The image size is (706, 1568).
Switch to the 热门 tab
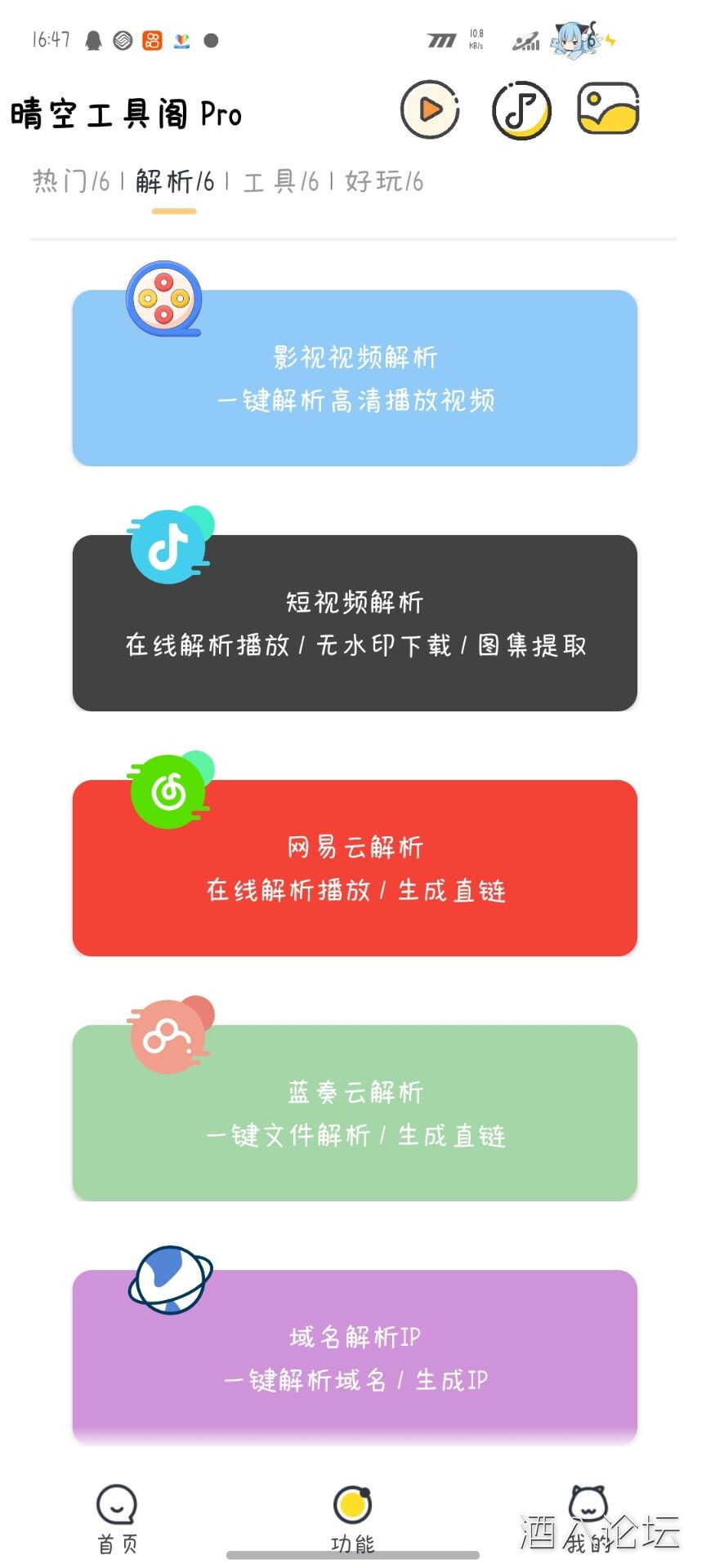pyautogui.click(x=71, y=181)
